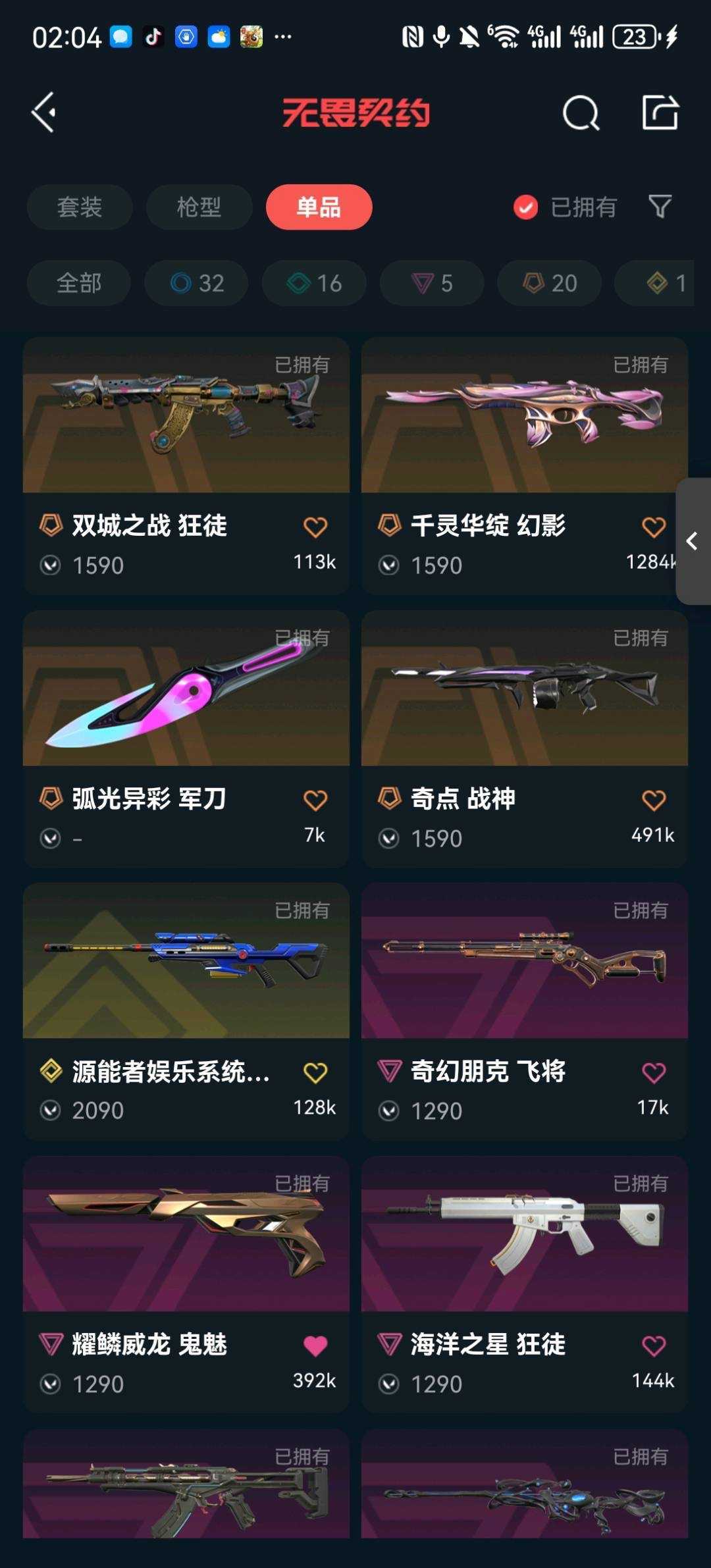Viewport: 711px width, 1568px height.
Task: Select the purple rarity filter showing 5
Action: (x=431, y=283)
